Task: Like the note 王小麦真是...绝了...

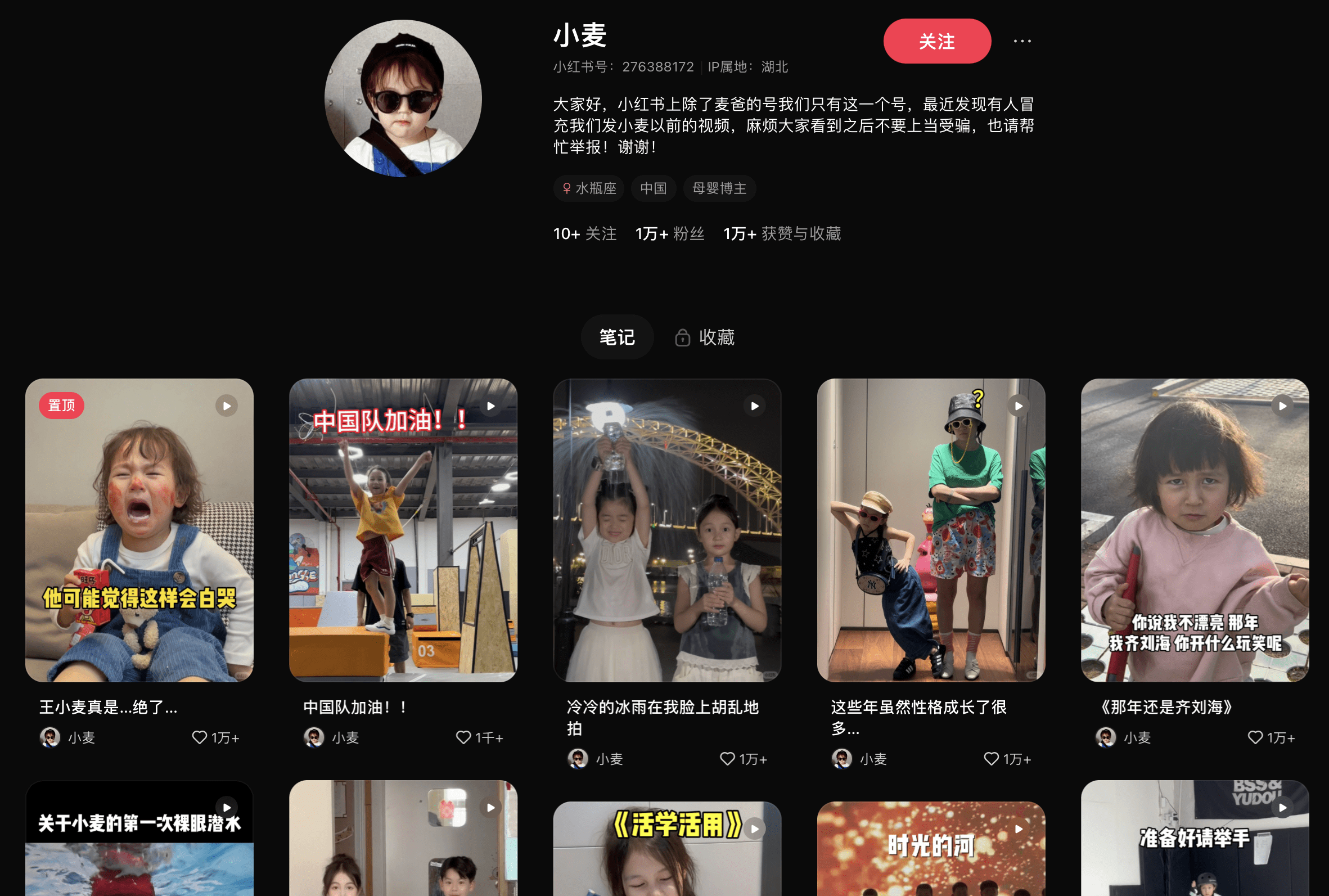Action: click(200, 737)
